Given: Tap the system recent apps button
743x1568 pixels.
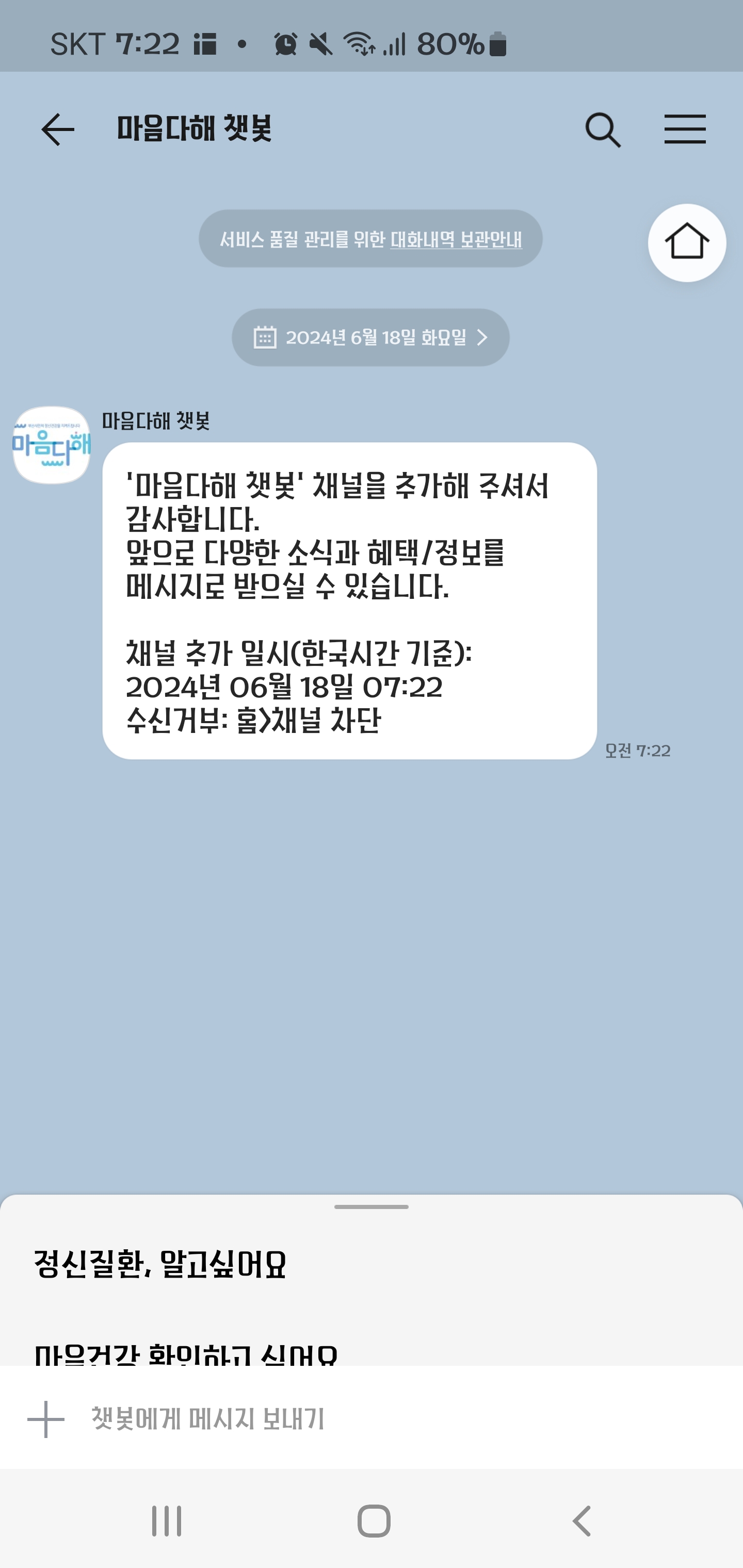Looking at the screenshot, I should click(166, 1521).
